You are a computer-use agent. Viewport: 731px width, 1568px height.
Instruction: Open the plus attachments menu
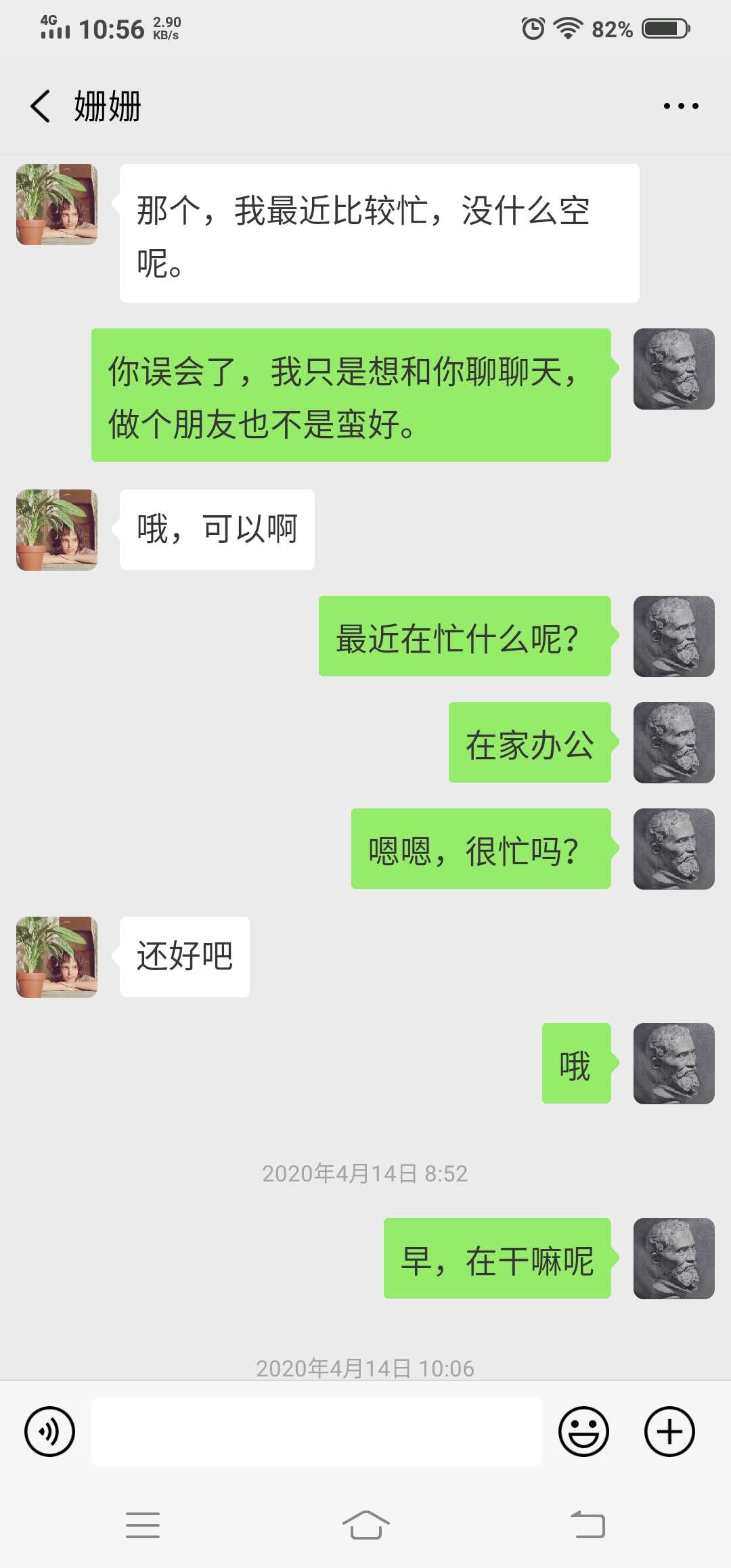pos(669,1431)
